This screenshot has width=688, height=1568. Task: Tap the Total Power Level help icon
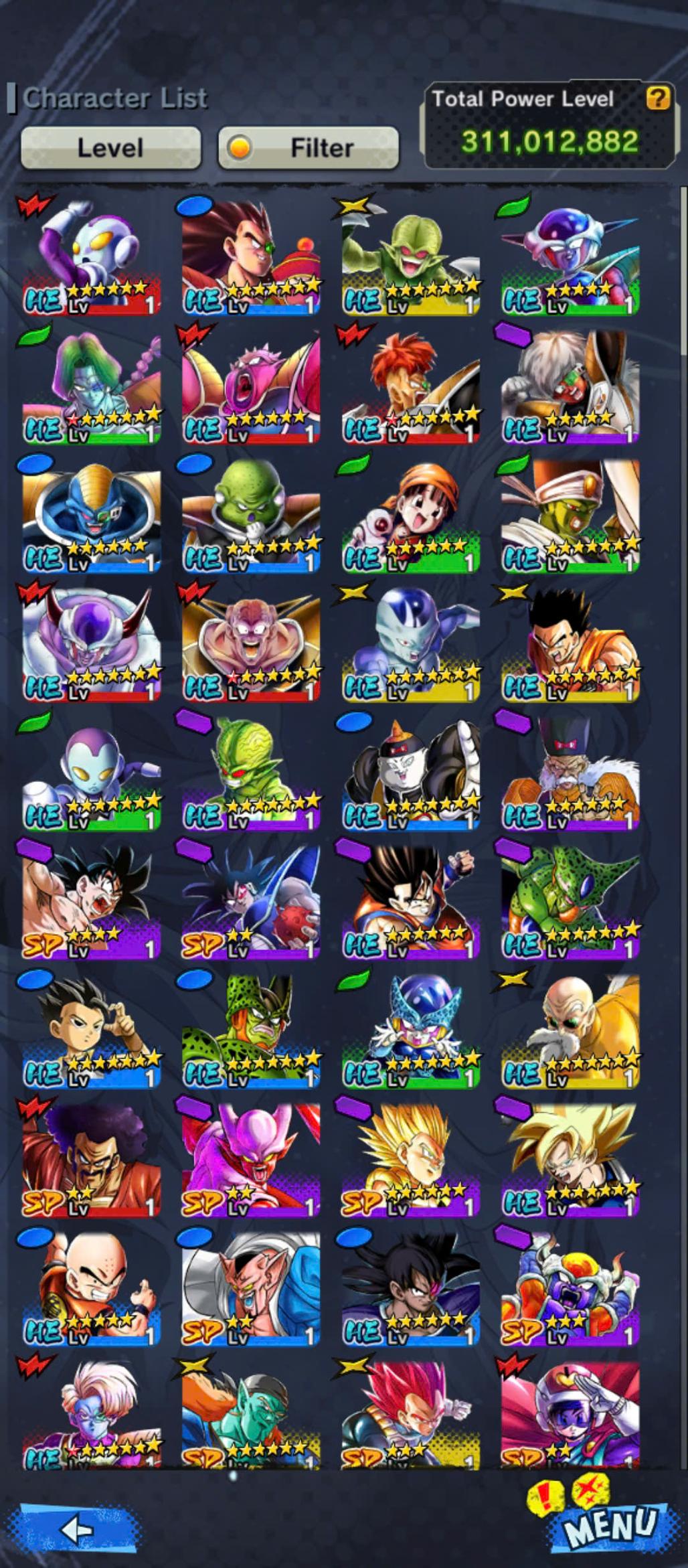657,99
